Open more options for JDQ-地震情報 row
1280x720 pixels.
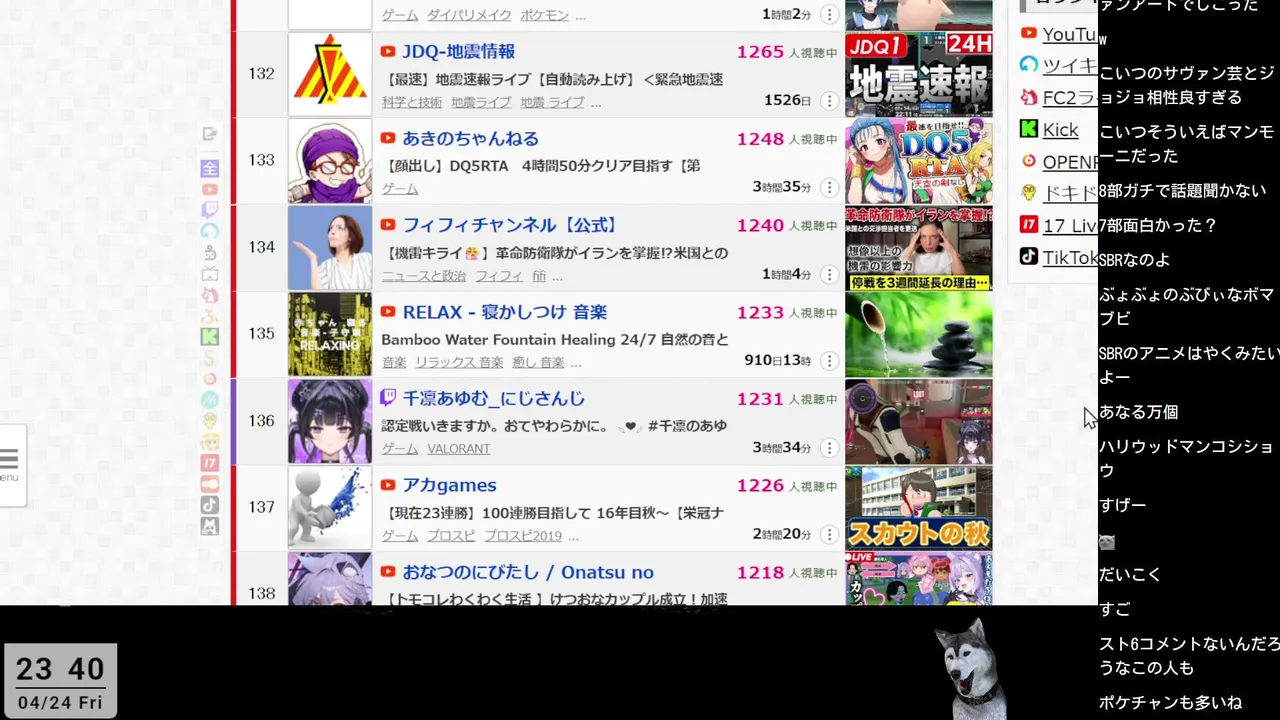click(x=829, y=101)
